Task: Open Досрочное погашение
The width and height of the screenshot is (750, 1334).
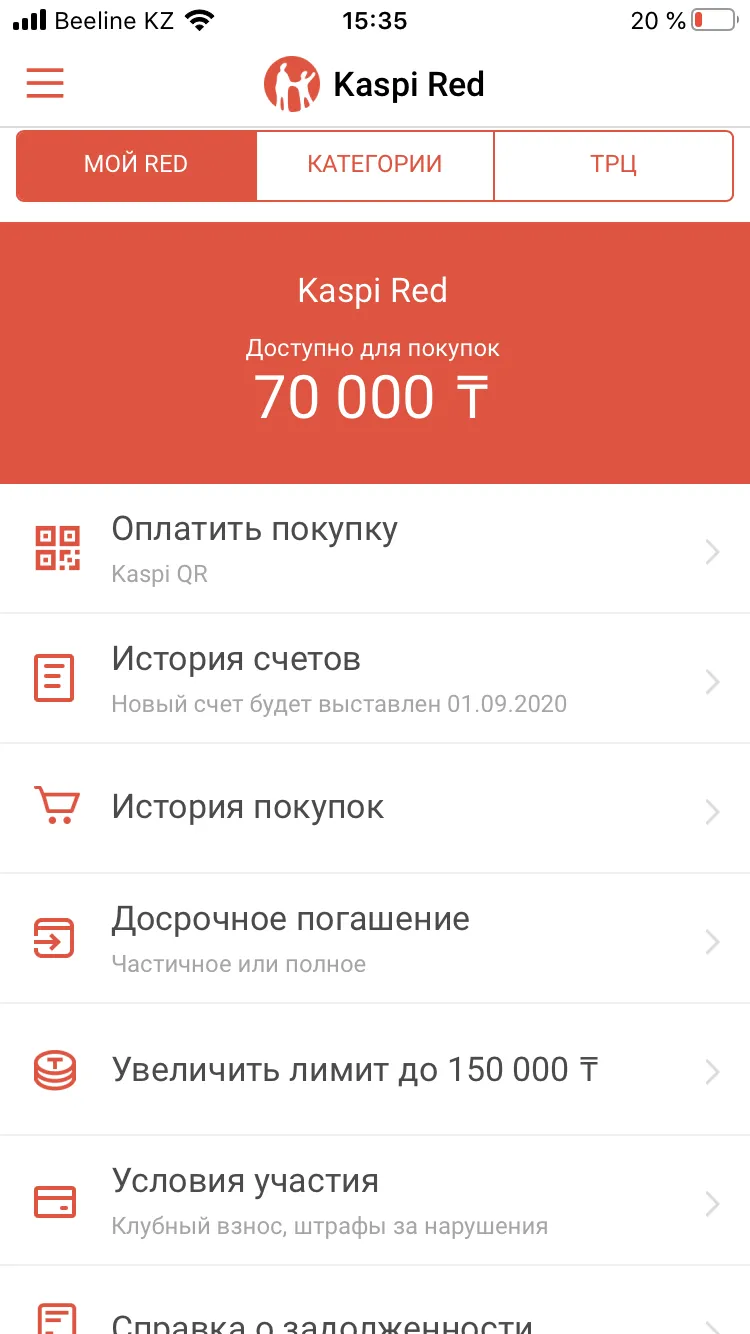Action: coord(375,939)
